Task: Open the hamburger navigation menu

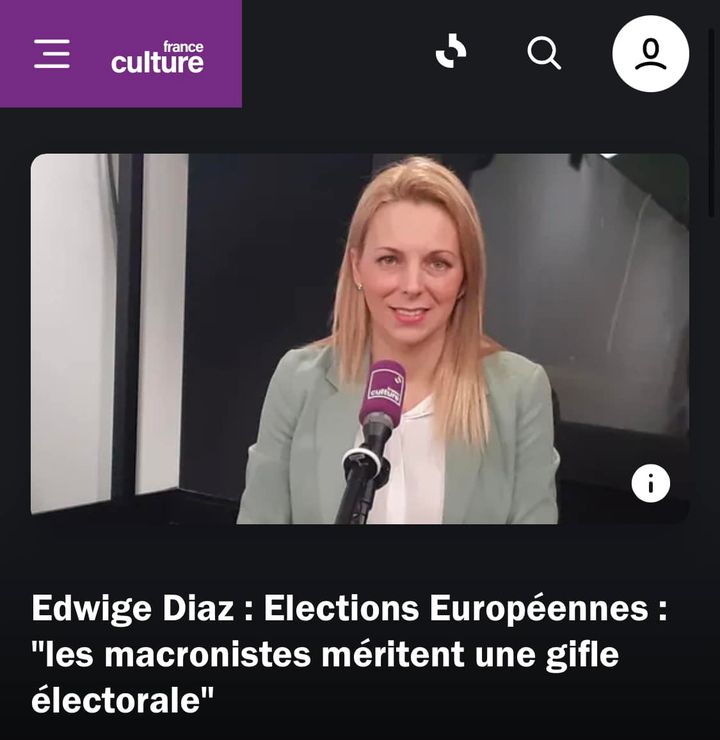Action: (52, 54)
